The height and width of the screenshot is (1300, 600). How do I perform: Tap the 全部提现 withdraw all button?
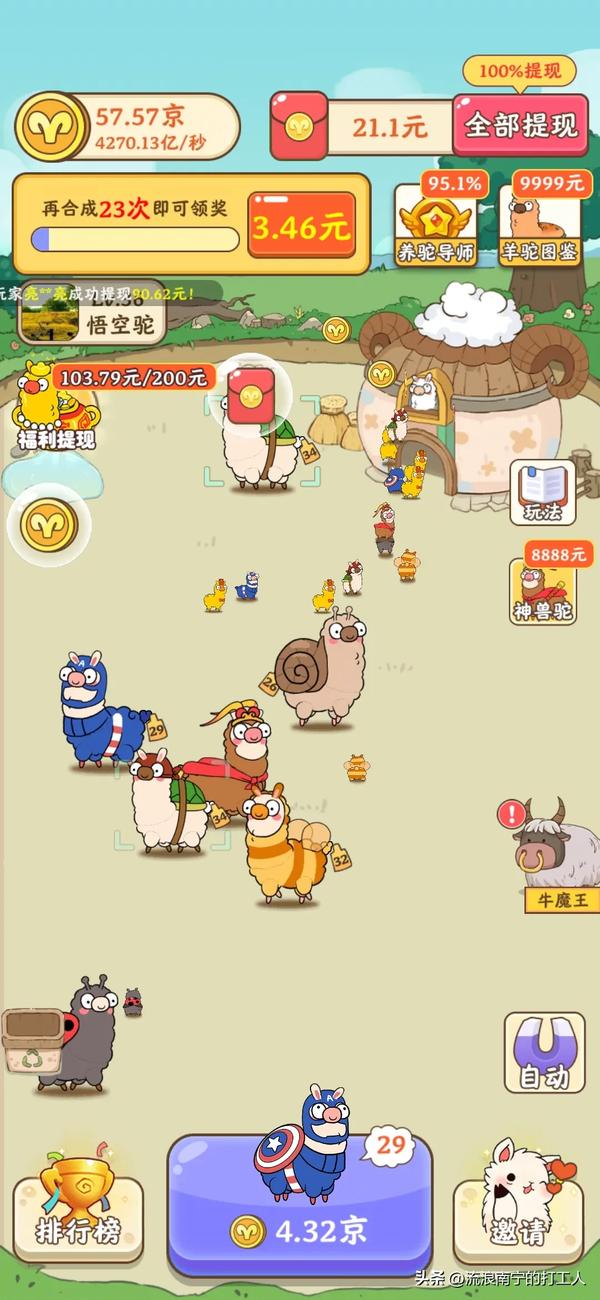(x=520, y=125)
